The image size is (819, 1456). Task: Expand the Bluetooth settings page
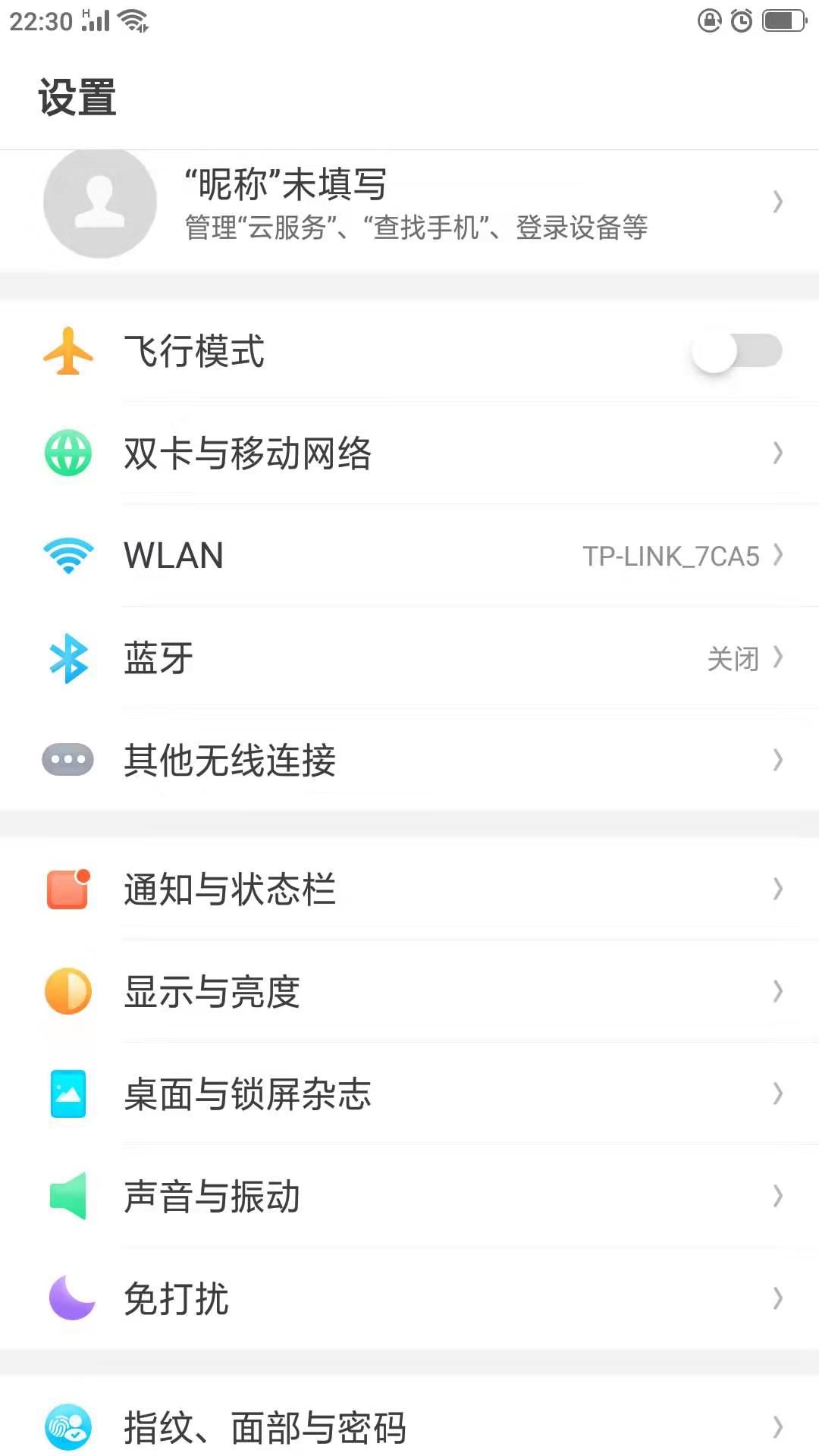(409, 659)
